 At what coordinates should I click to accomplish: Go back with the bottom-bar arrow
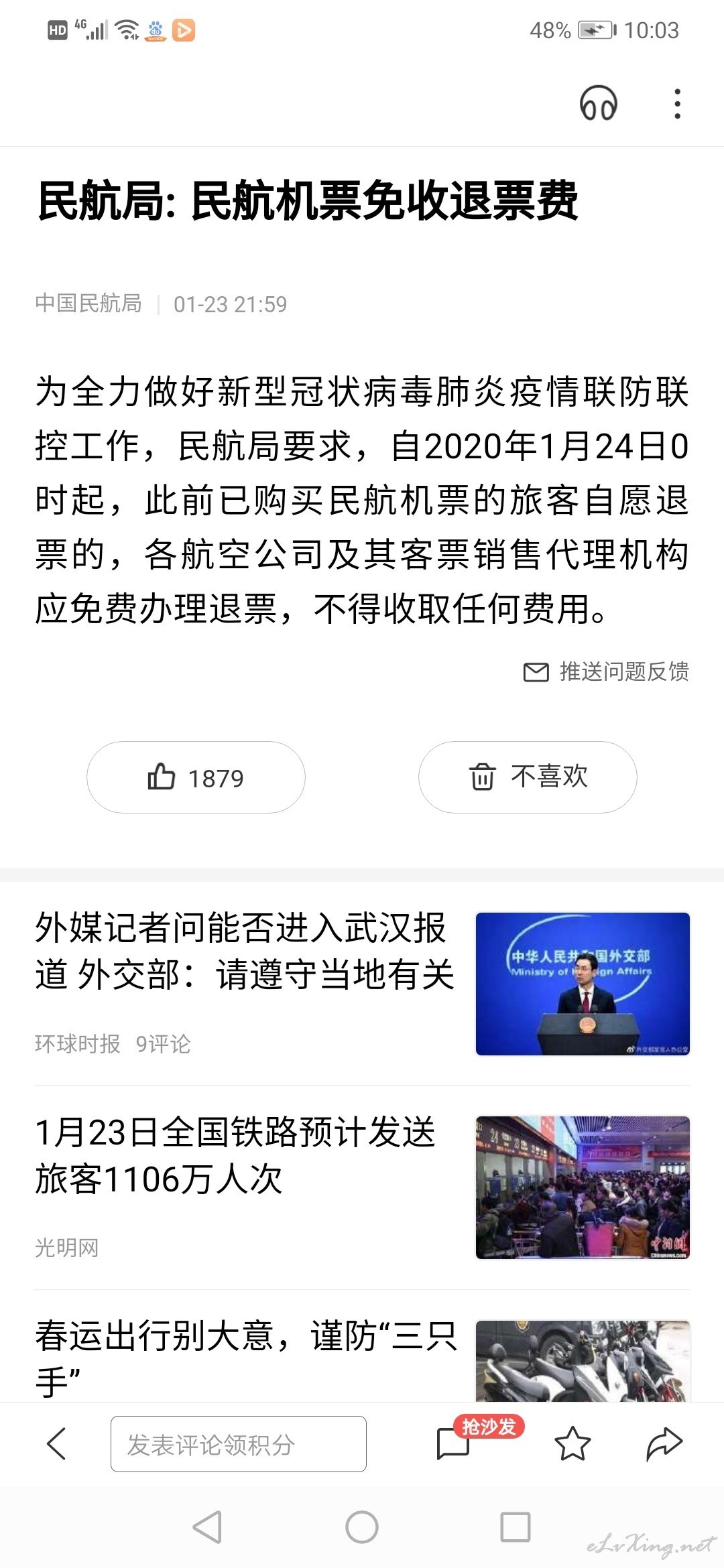point(56,1443)
